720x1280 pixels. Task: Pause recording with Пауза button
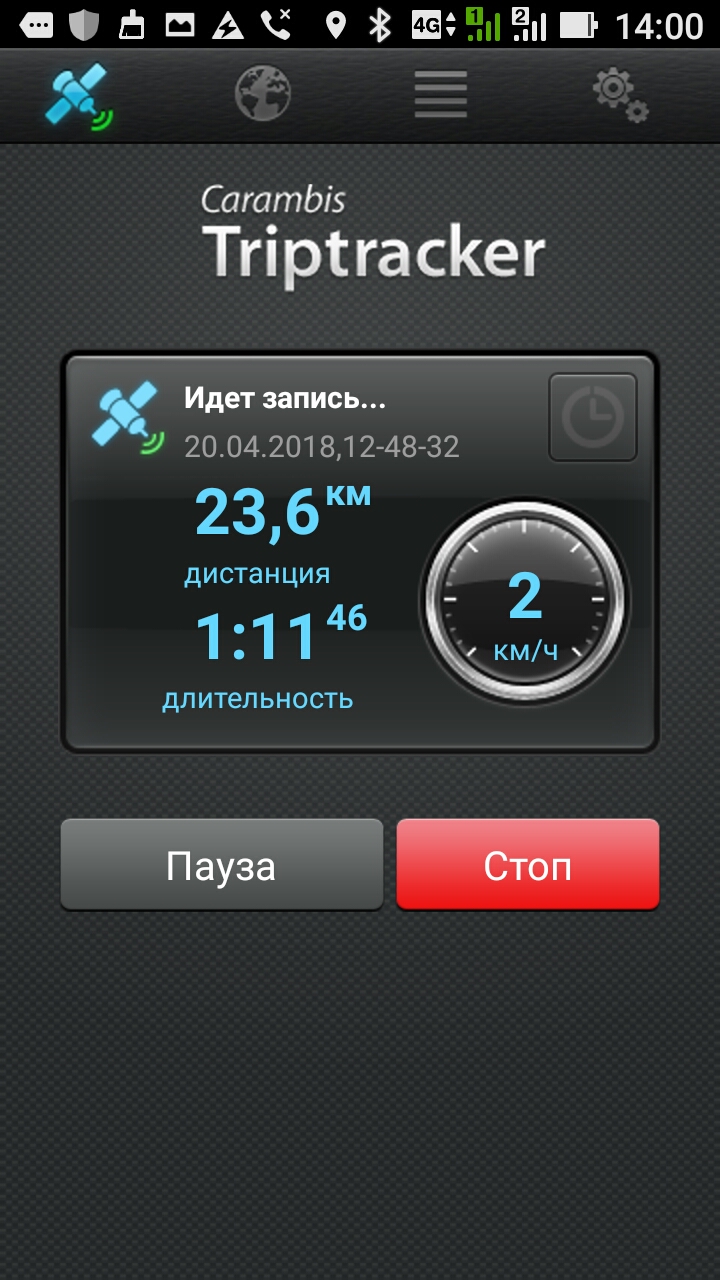point(221,865)
